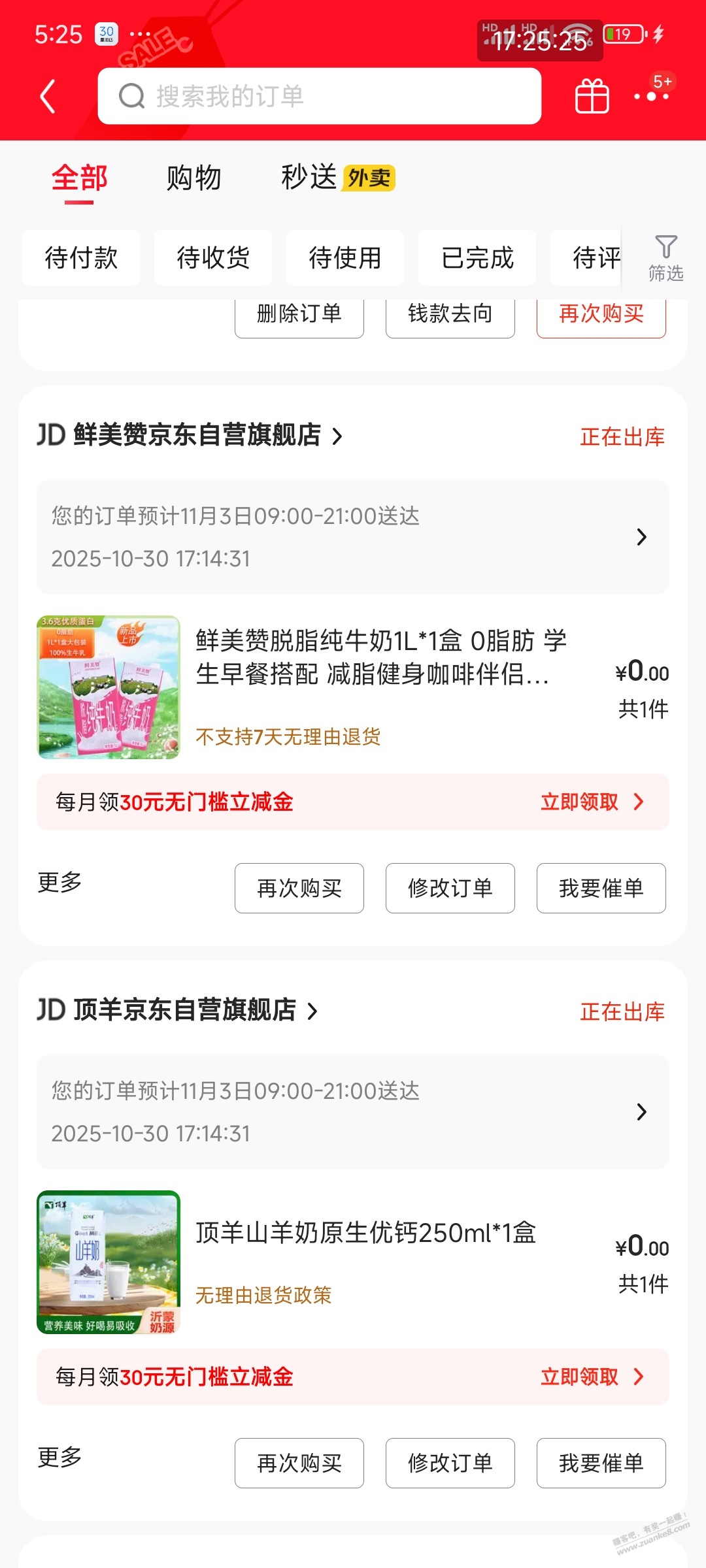Open the 筛选 filter
706x1568 pixels.
click(665, 258)
